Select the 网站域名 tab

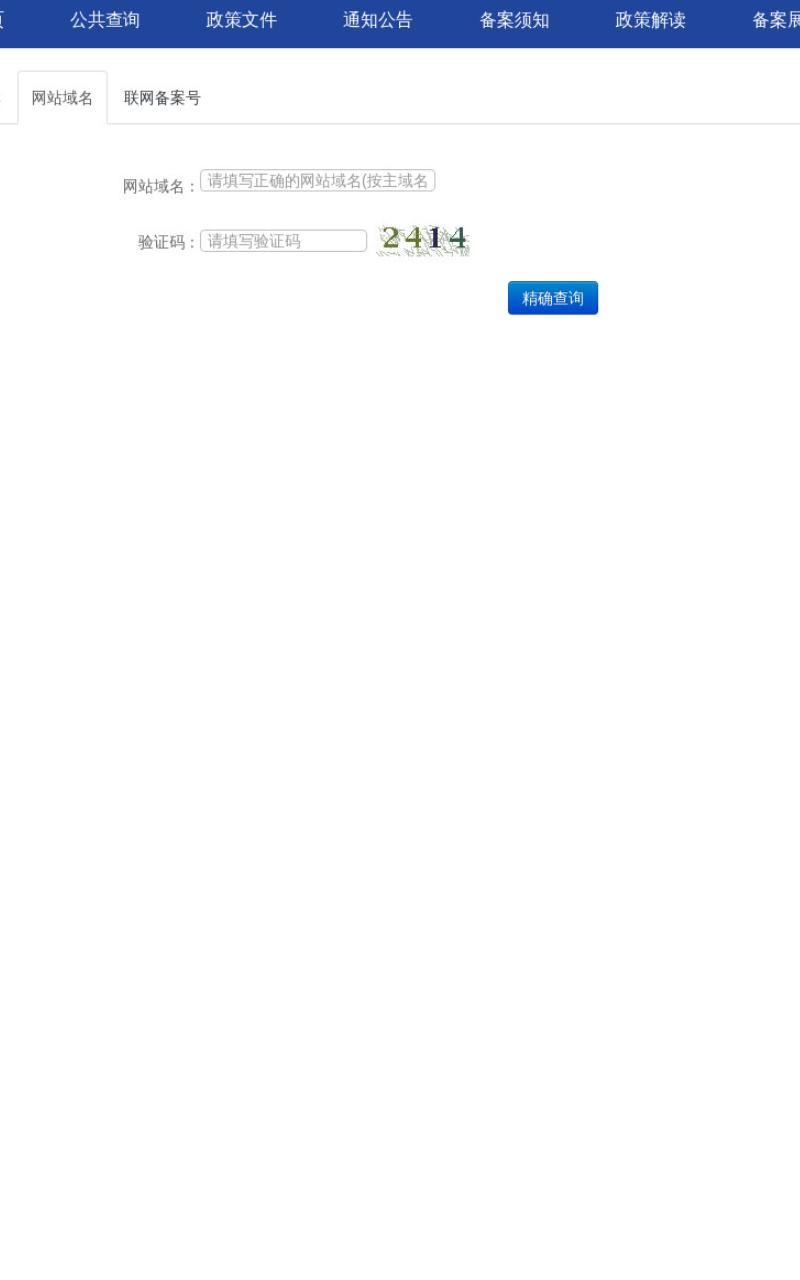62,98
